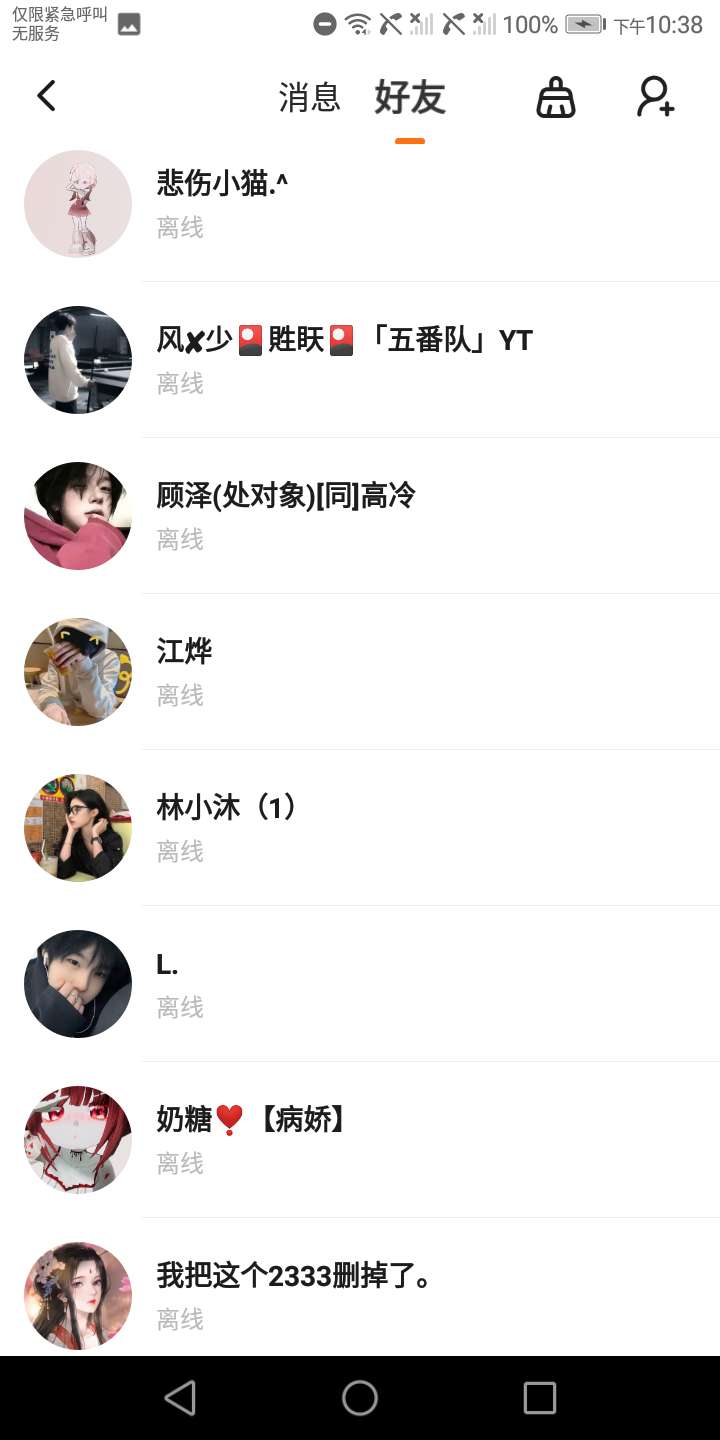Open friend 江烨

pos(360,672)
